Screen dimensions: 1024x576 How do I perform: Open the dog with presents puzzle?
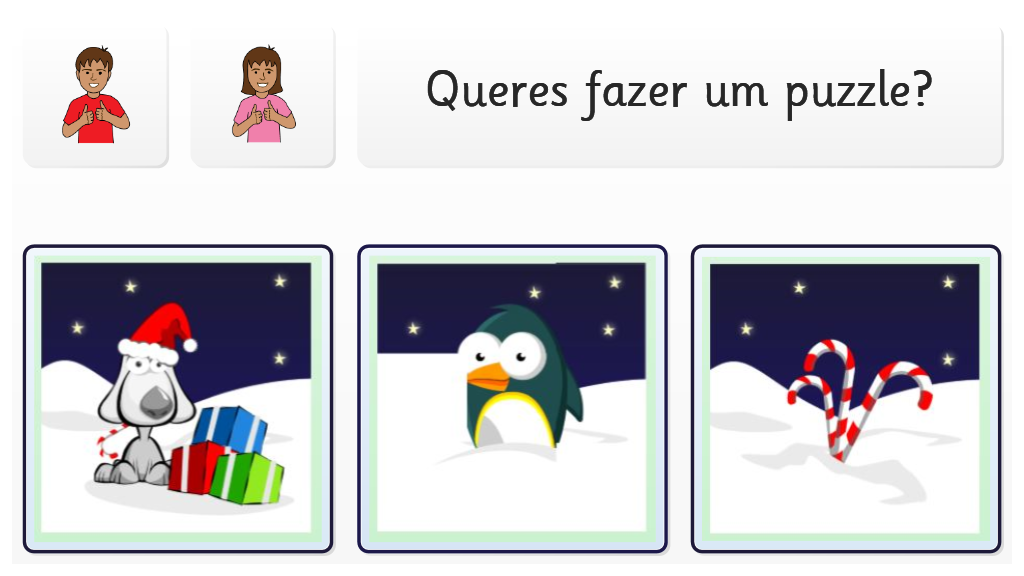(x=178, y=398)
